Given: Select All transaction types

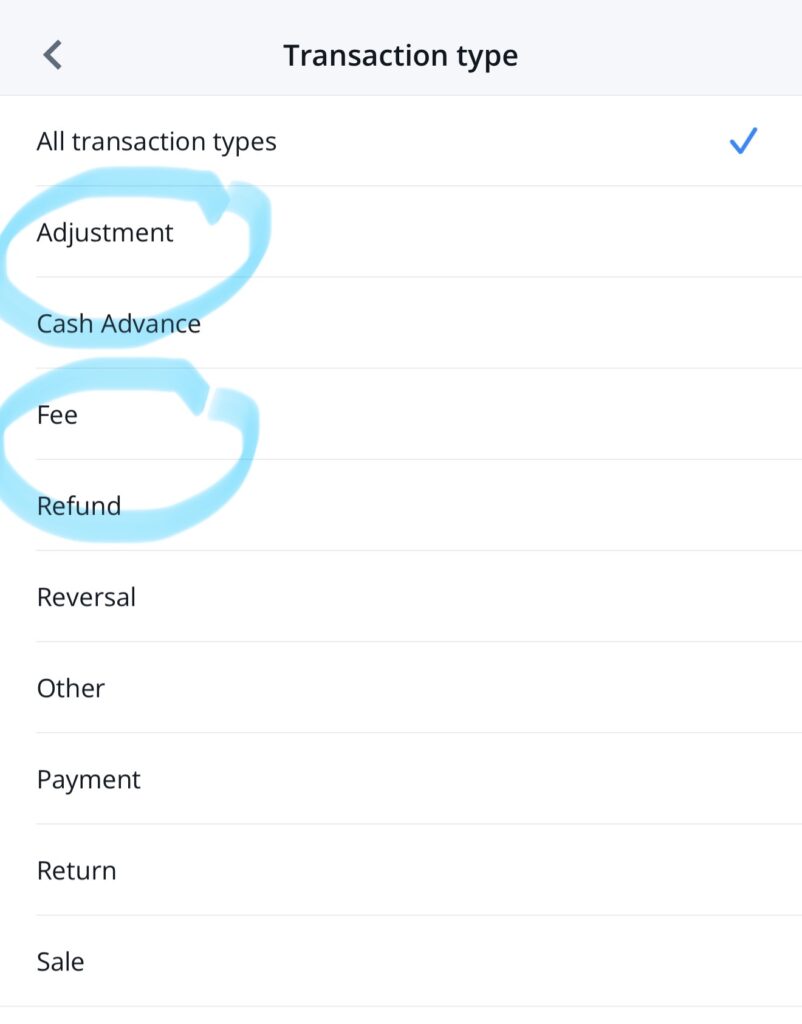Looking at the screenshot, I should click(x=157, y=142).
